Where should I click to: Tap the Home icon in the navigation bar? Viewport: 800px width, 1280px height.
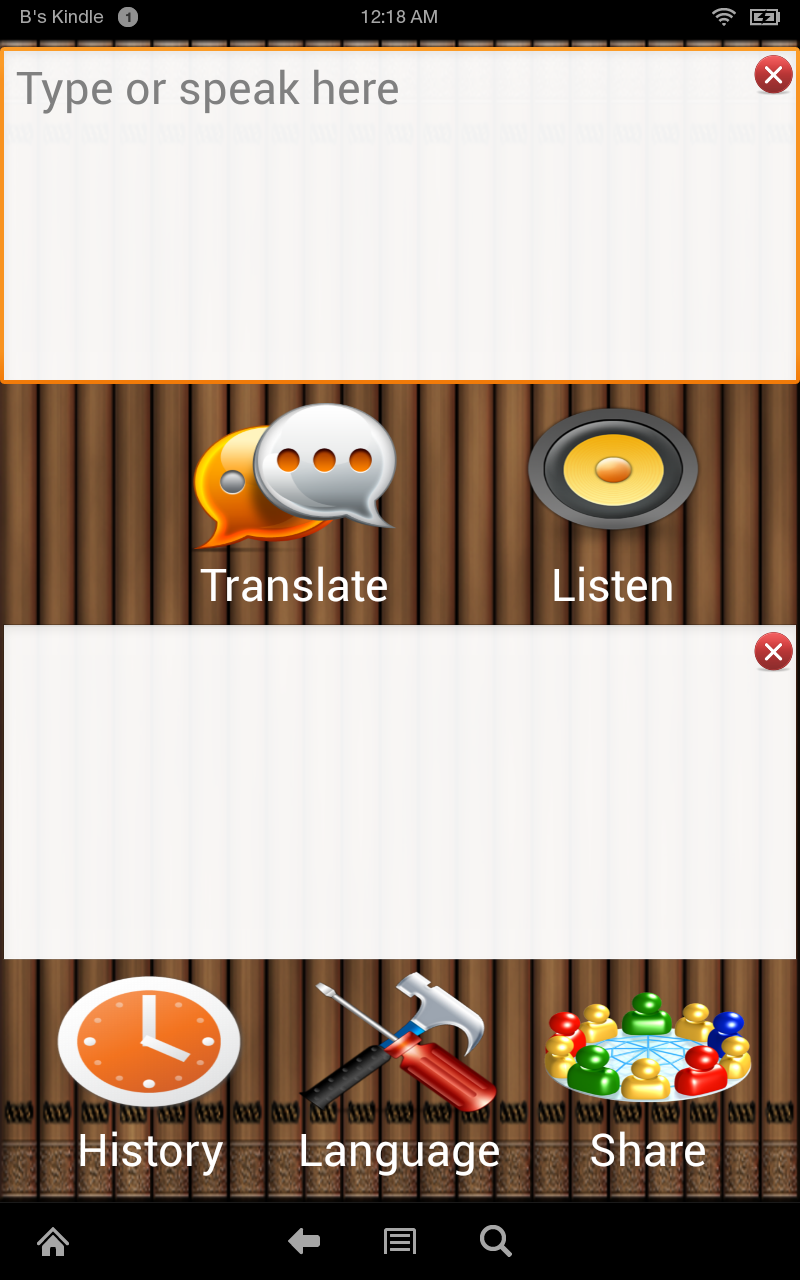(x=52, y=1241)
